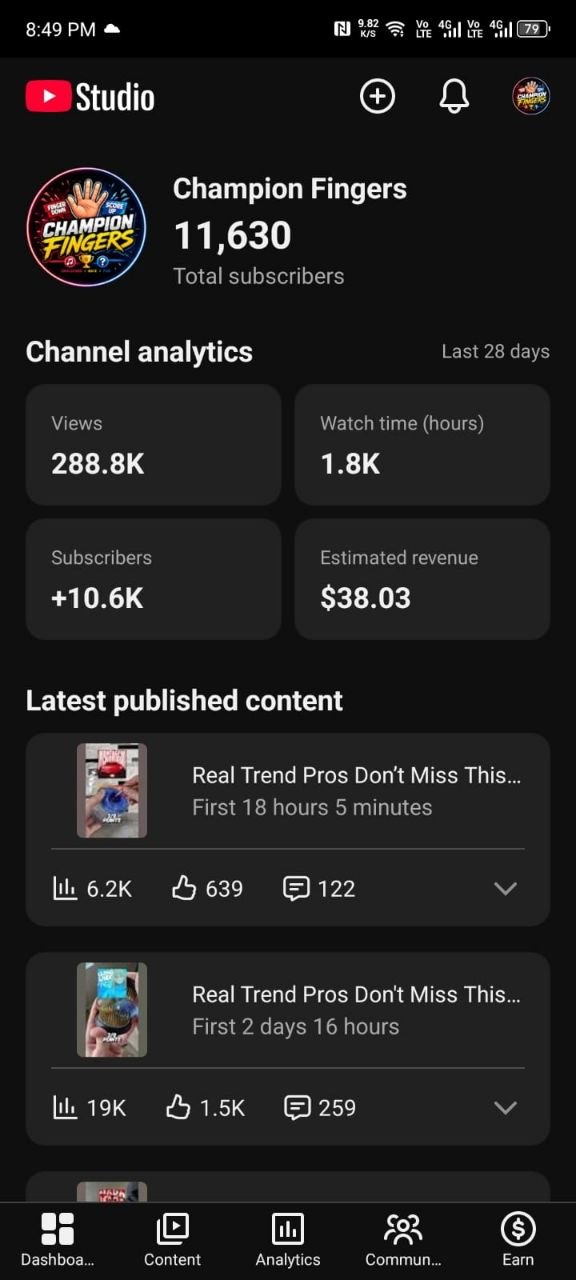Screen dimensions: 576x1280
Task: Open the account avatar in the top bar
Action: click(531, 97)
